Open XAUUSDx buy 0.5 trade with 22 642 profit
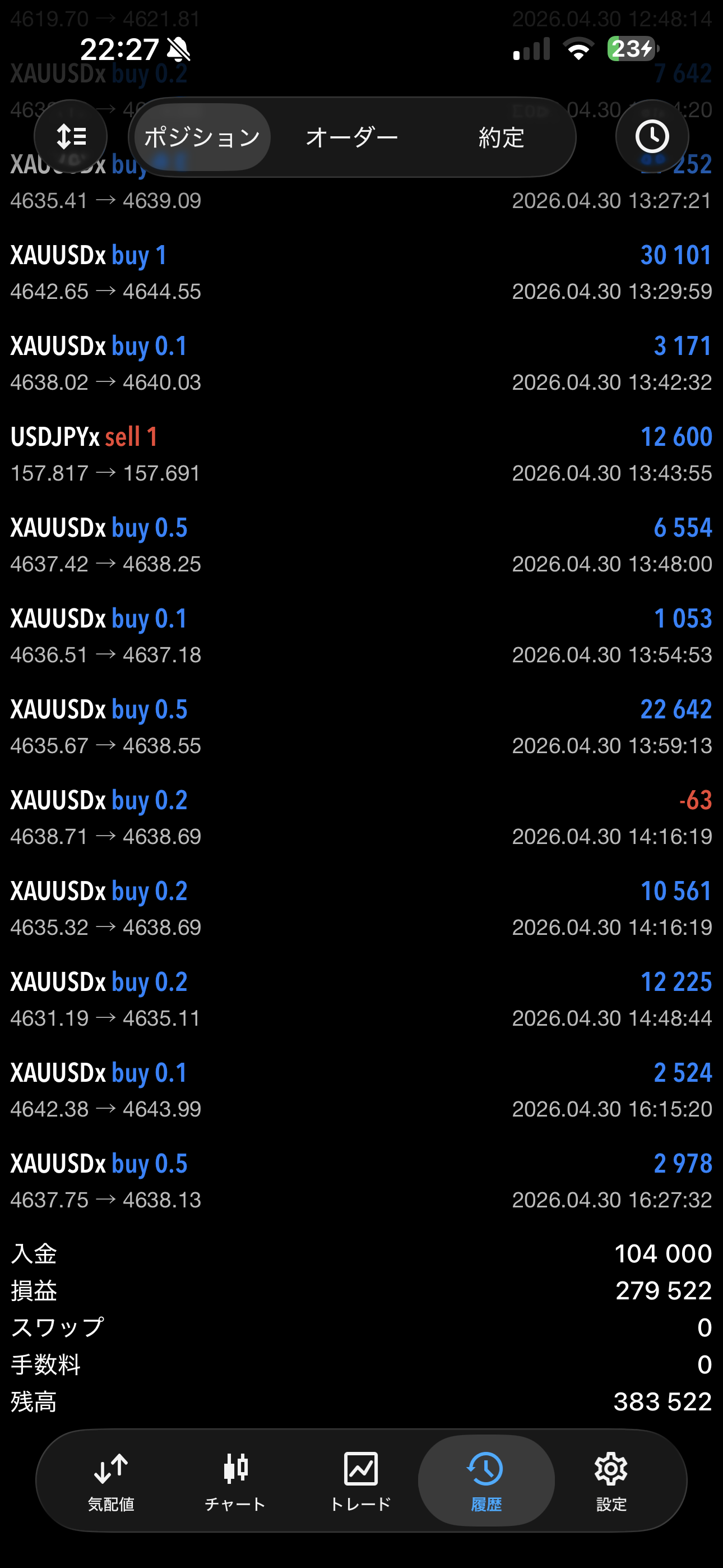 click(361, 727)
